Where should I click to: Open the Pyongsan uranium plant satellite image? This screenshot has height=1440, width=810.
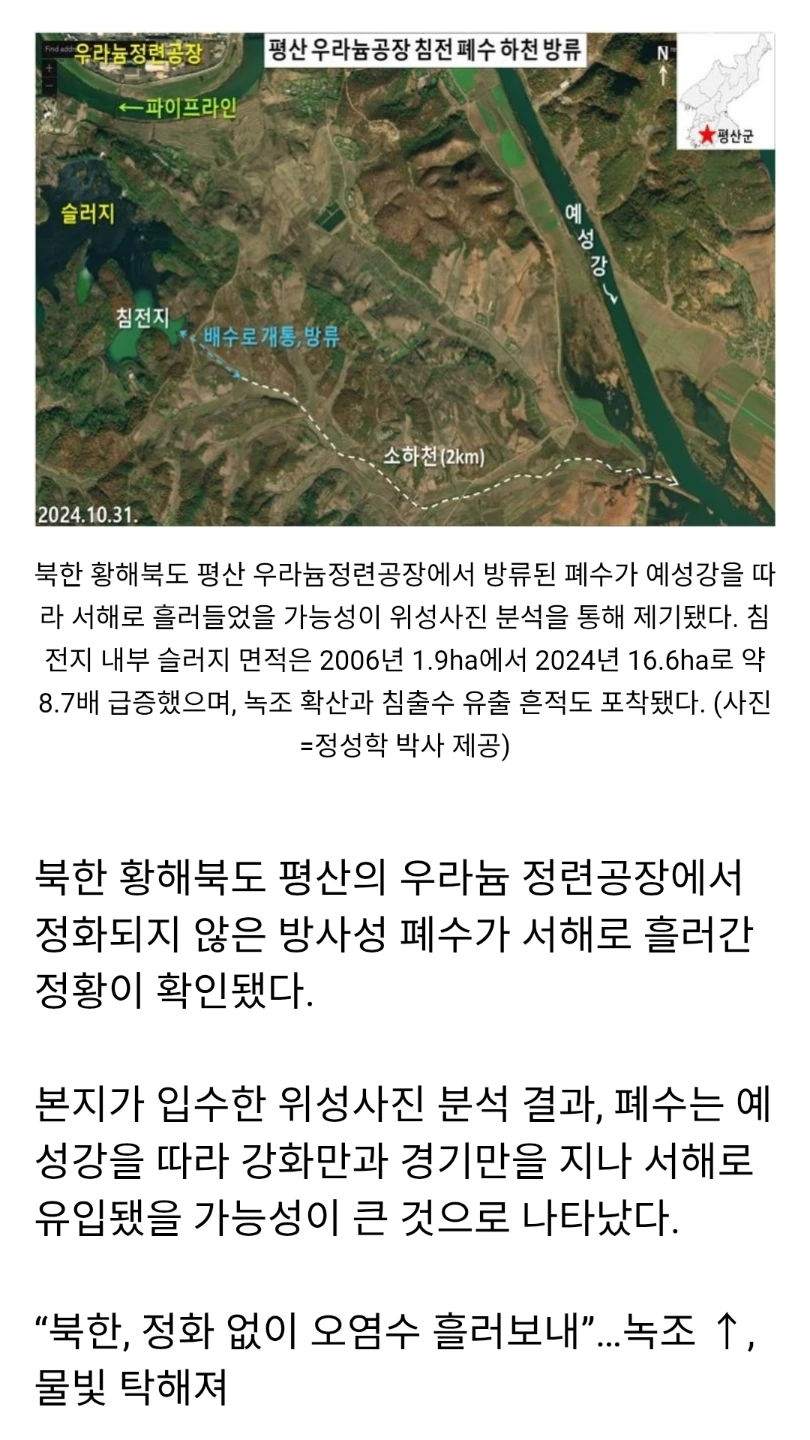coord(405,279)
